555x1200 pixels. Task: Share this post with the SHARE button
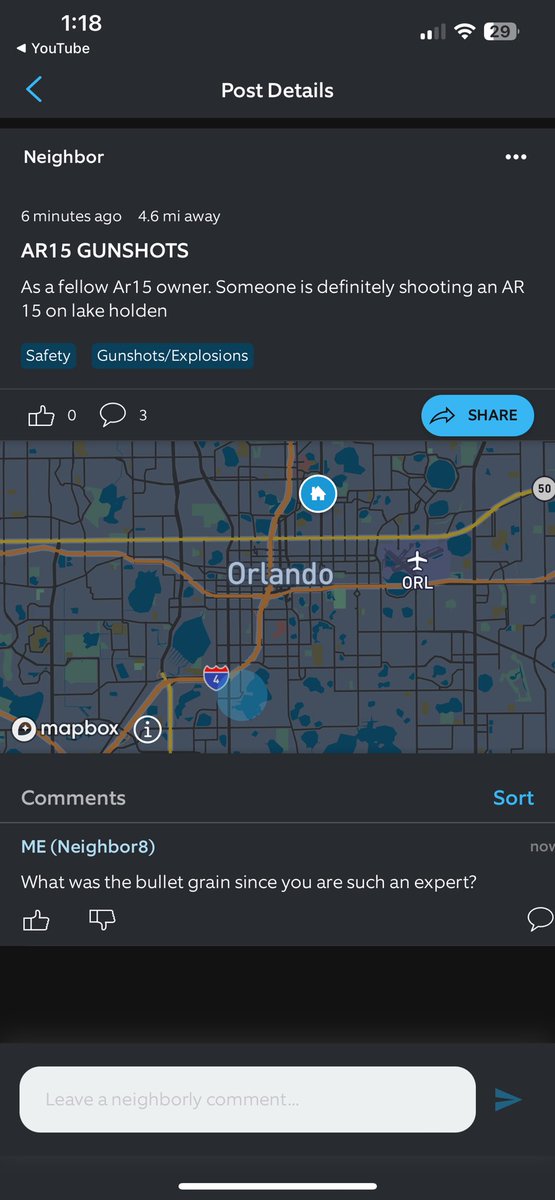click(x=478, y=415)
